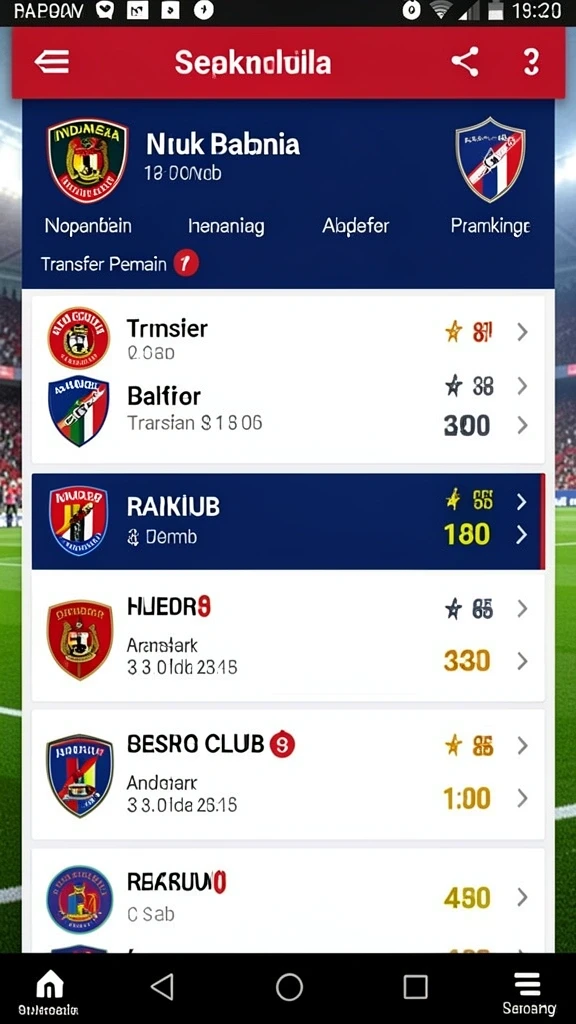Share this page via the share icon

point(465,62)
